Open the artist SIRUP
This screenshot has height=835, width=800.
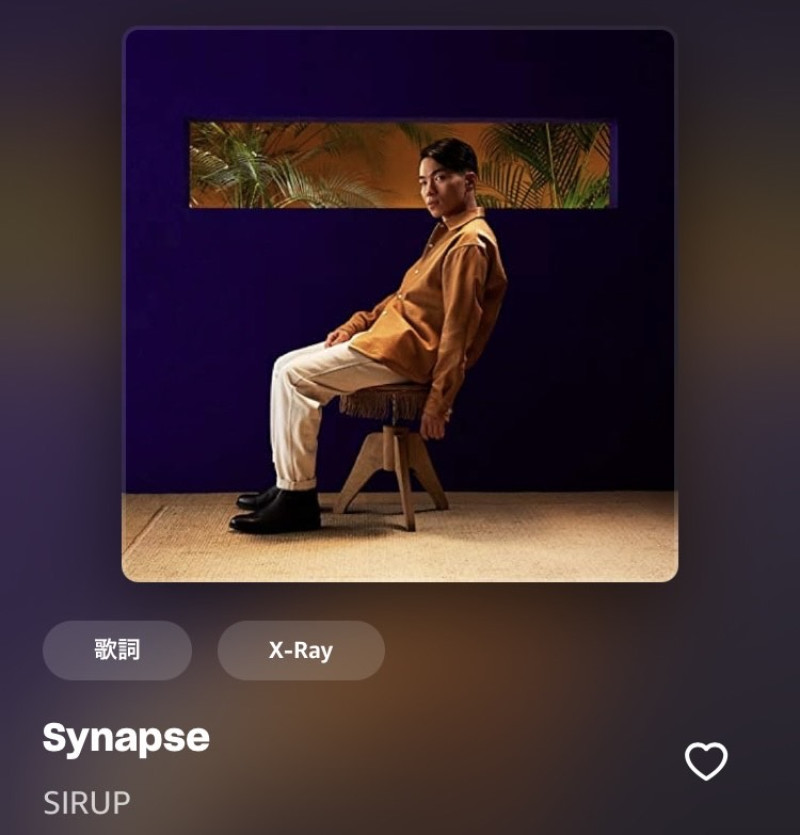pos(87,803)
